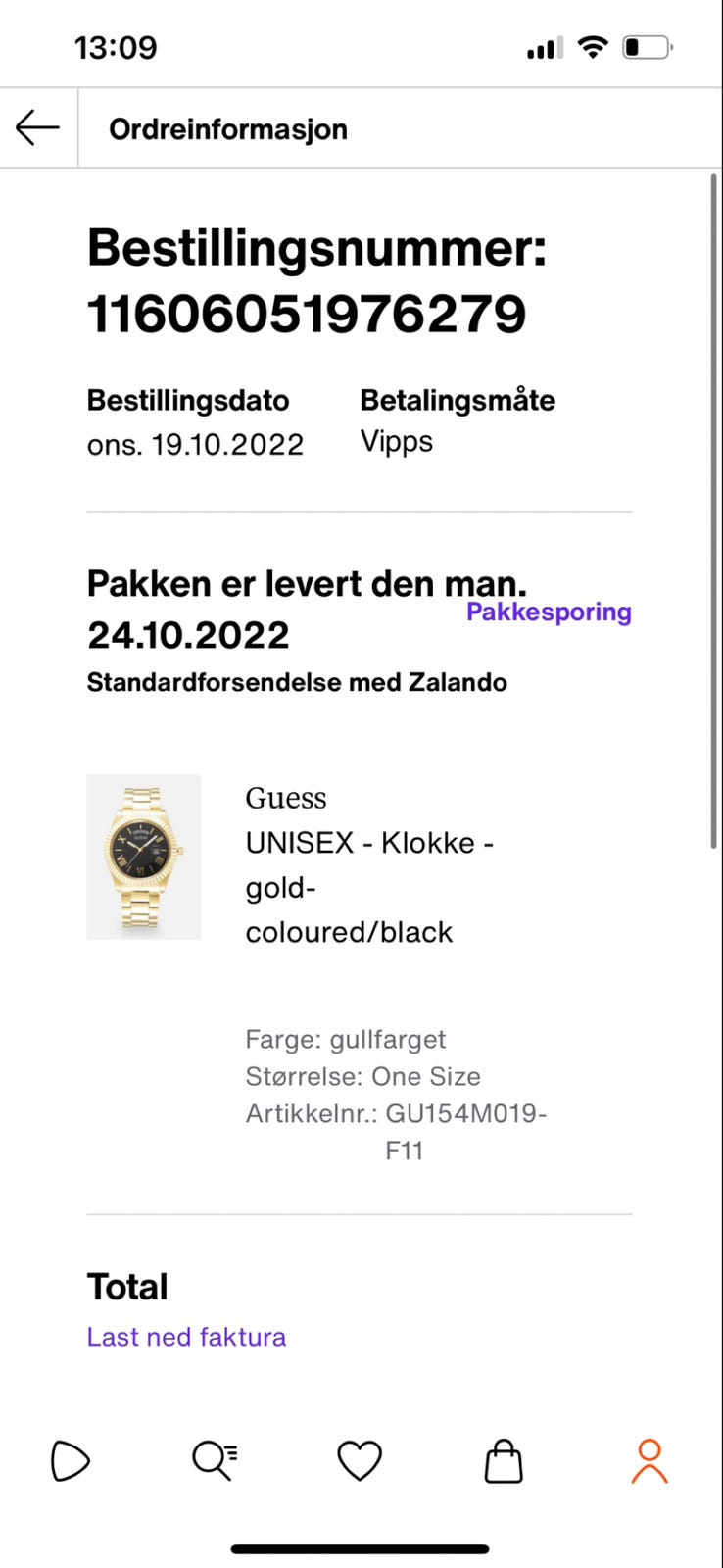Open the search tab in bottom bar
Screen dimensions: 723x1568
coord(215,1460)
